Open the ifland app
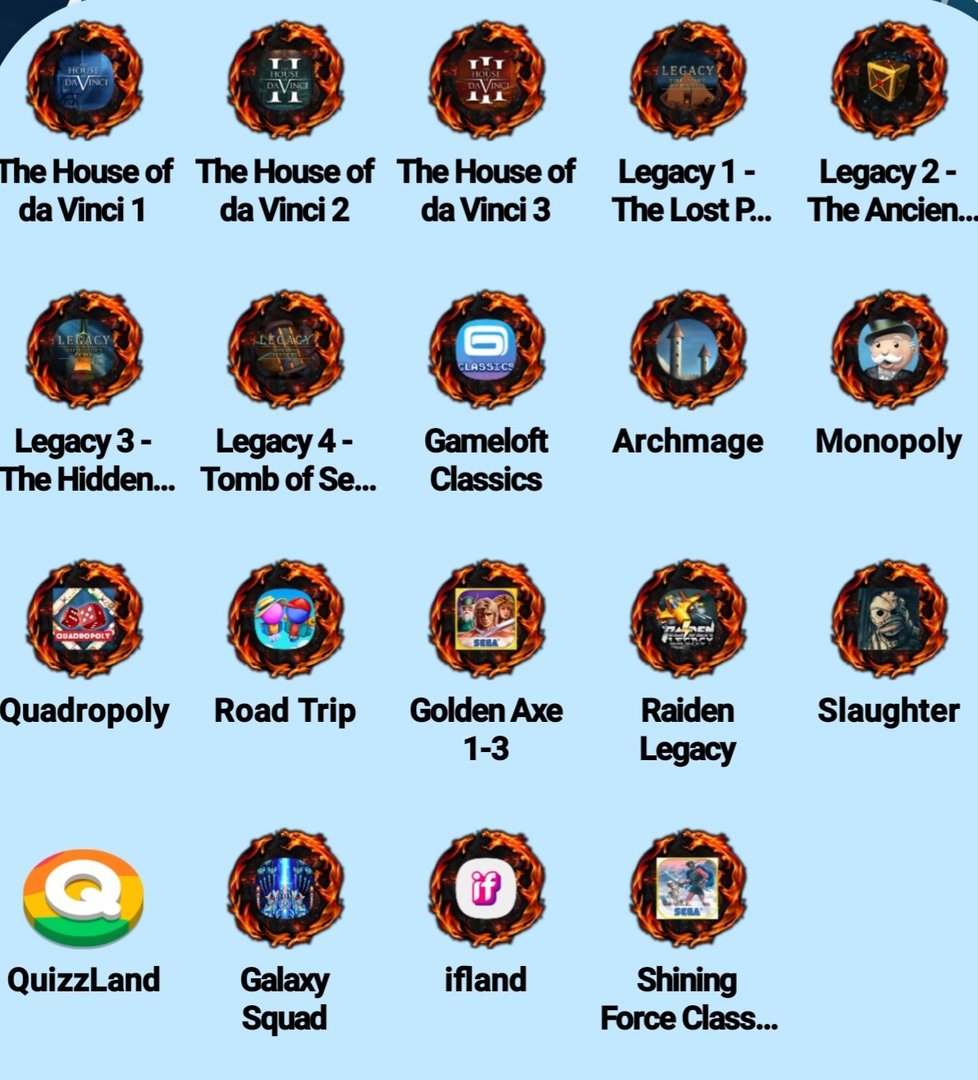 tap(487, 889)
